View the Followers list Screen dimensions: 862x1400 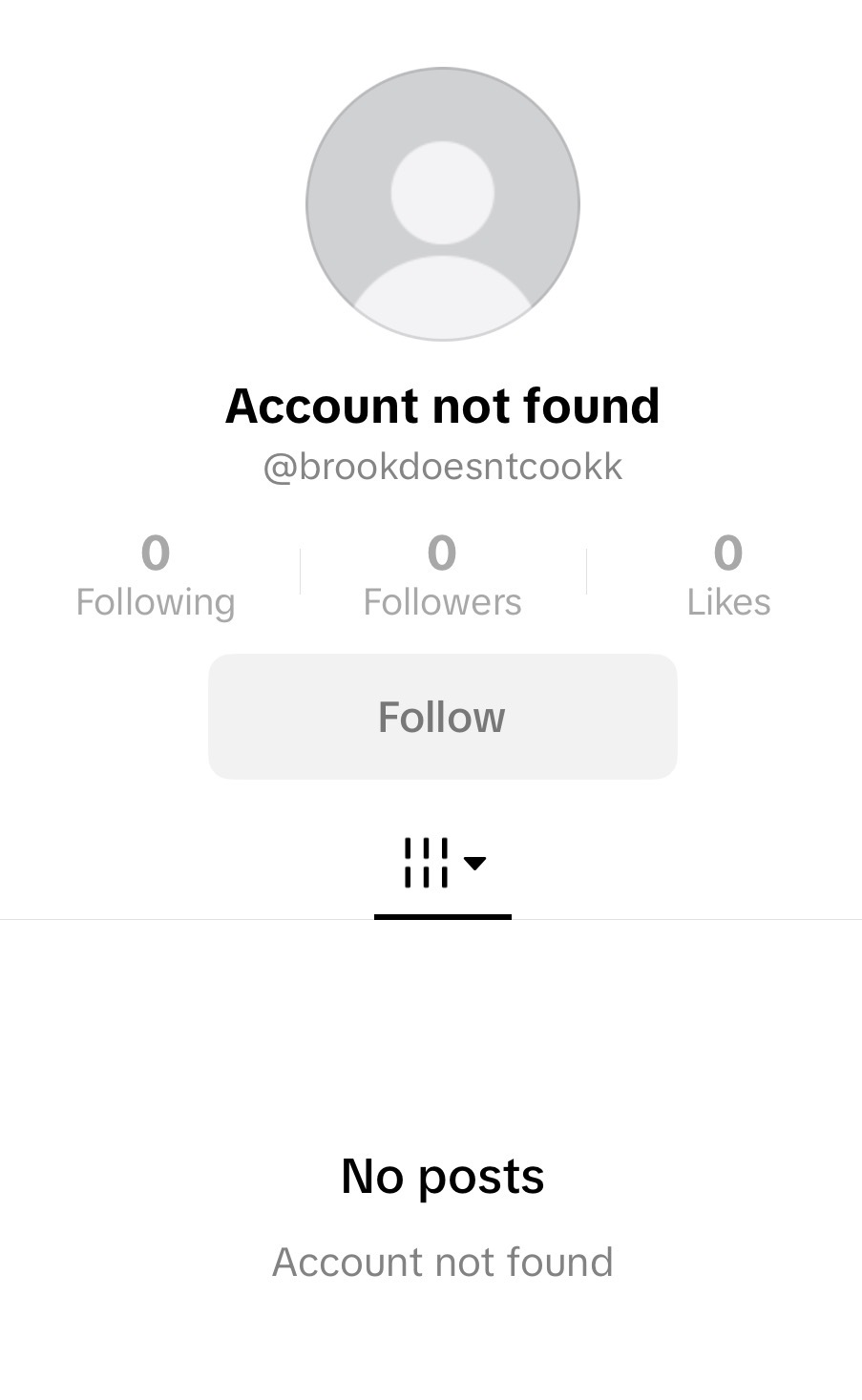point(442,576)
